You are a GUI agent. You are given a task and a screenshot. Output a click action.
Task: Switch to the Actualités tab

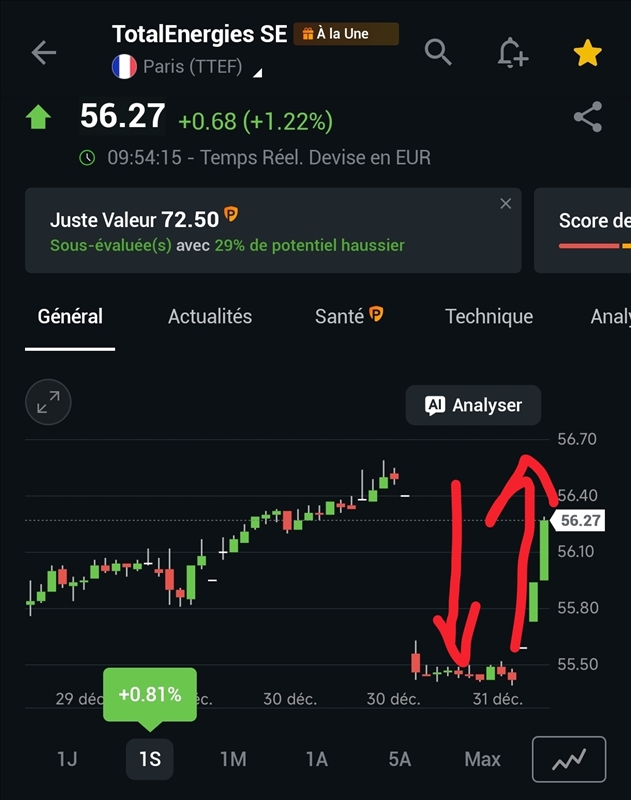(x=210, y=316)
